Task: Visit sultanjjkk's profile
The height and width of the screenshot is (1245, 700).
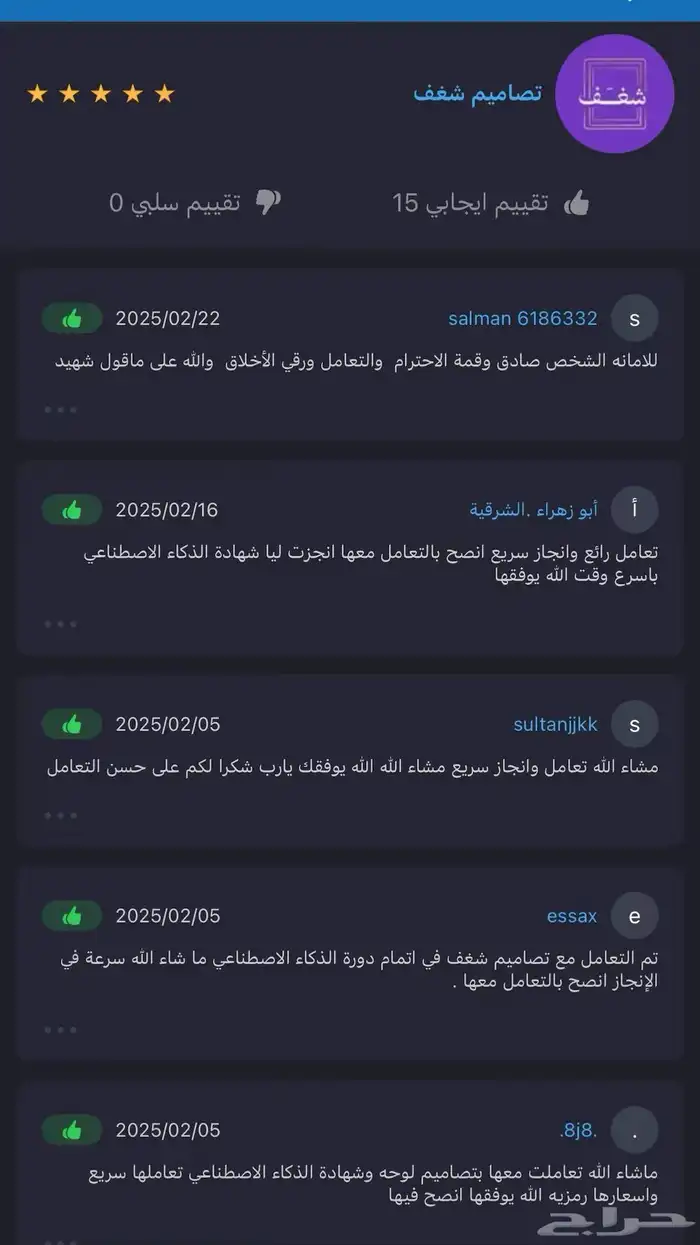Action: tap(555, 724)
